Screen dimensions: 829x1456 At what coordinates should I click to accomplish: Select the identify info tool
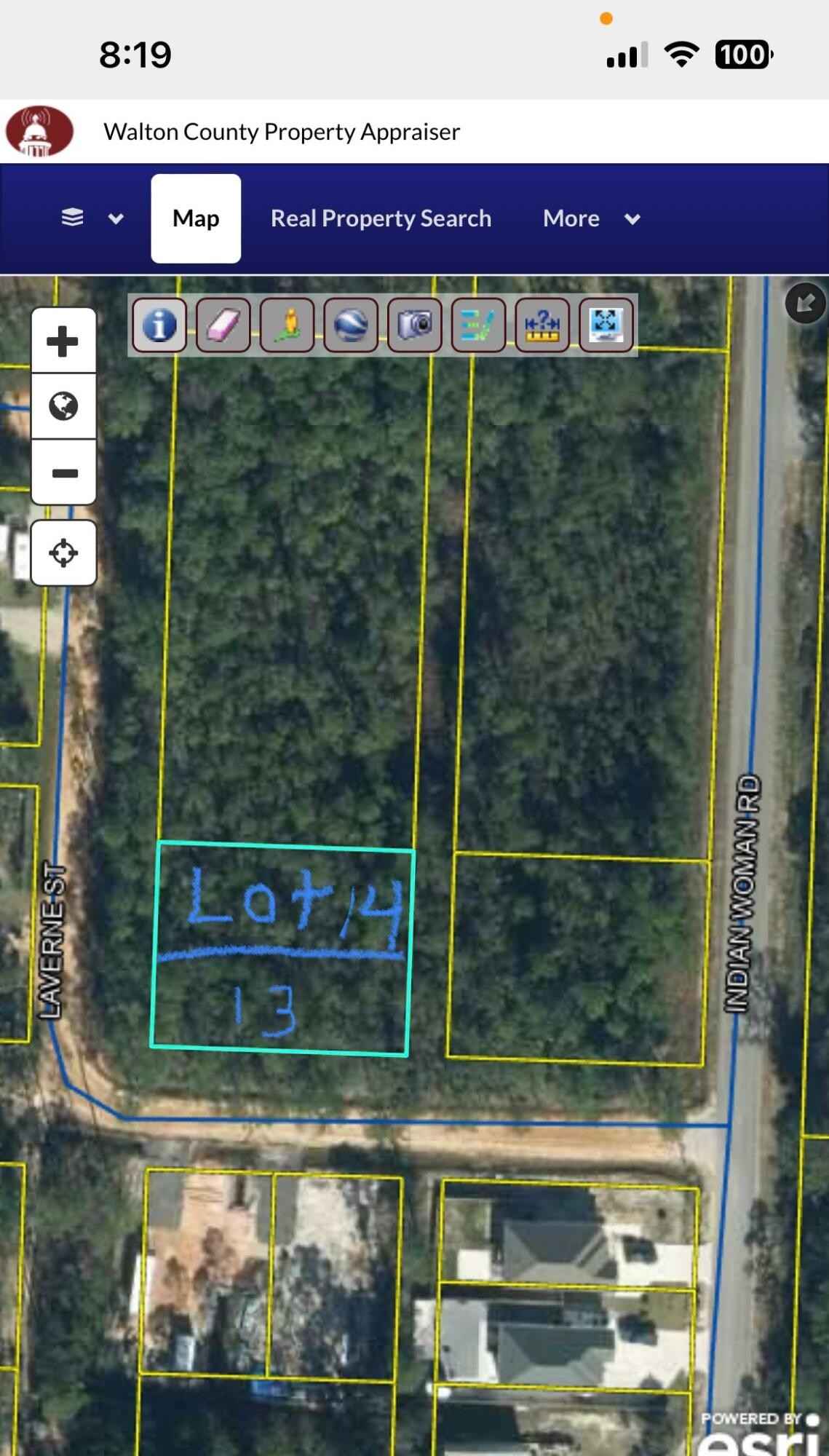pyautogui.click(x=161, y=326)
